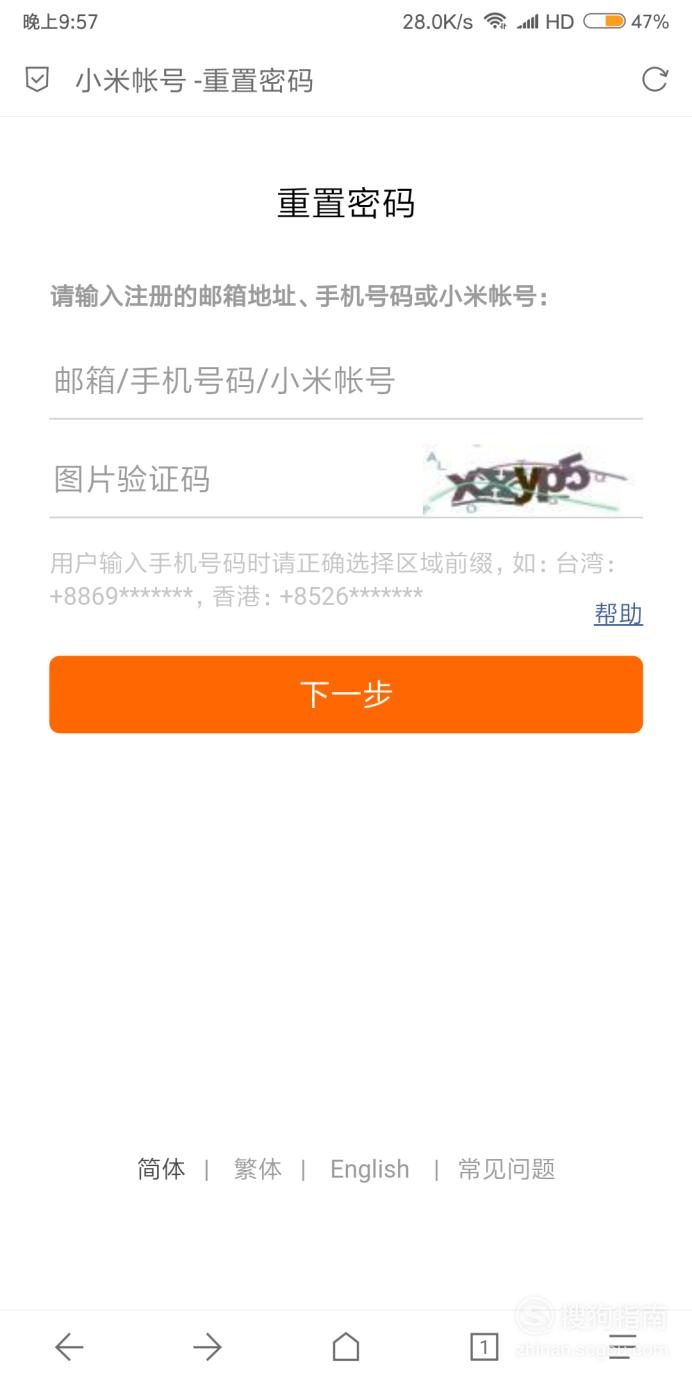The image size is (692, 1384).
Task: Reload the page with the refresh icon
Action: tap(654, 80)
